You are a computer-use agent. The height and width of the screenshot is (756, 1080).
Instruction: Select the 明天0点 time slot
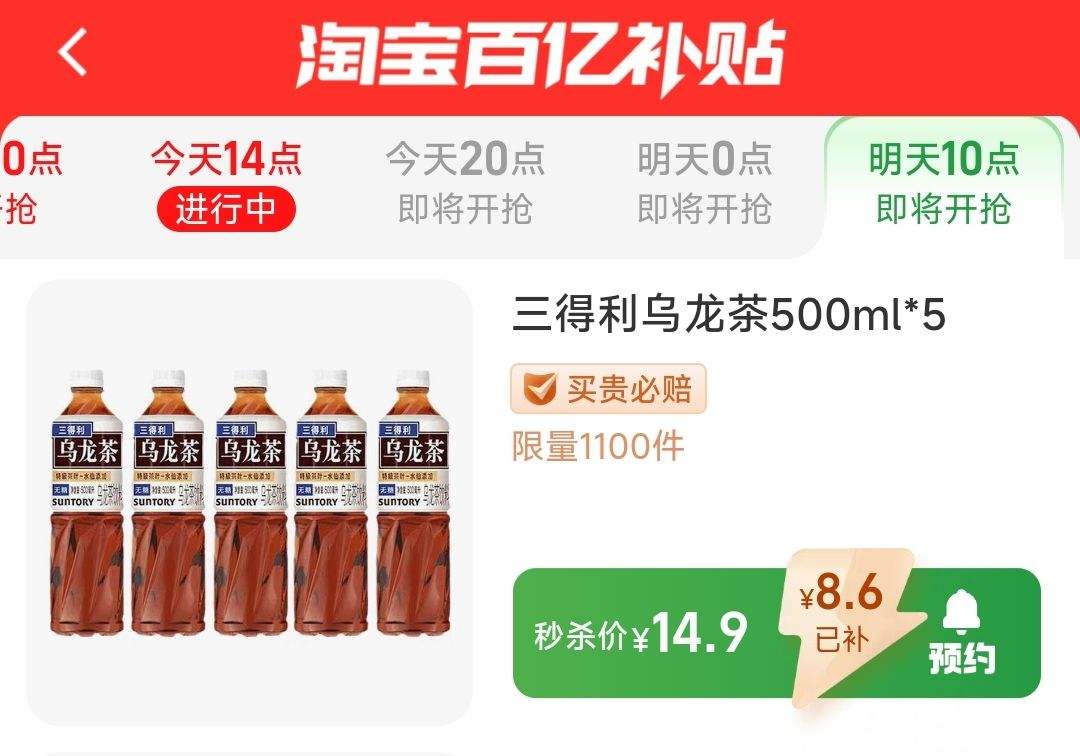[x=705, y=184]
